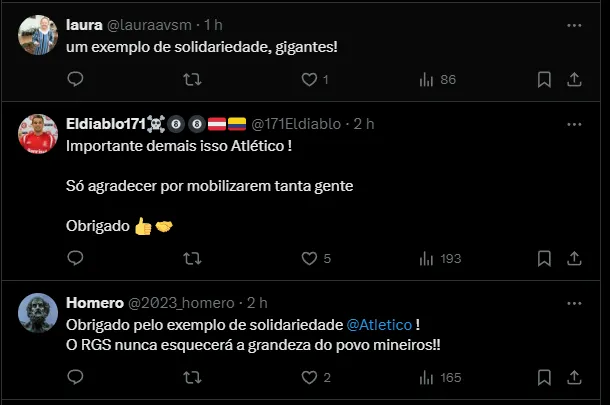
Task: Like Eldiablo171's tweet
Action: [x=309, y=258]
